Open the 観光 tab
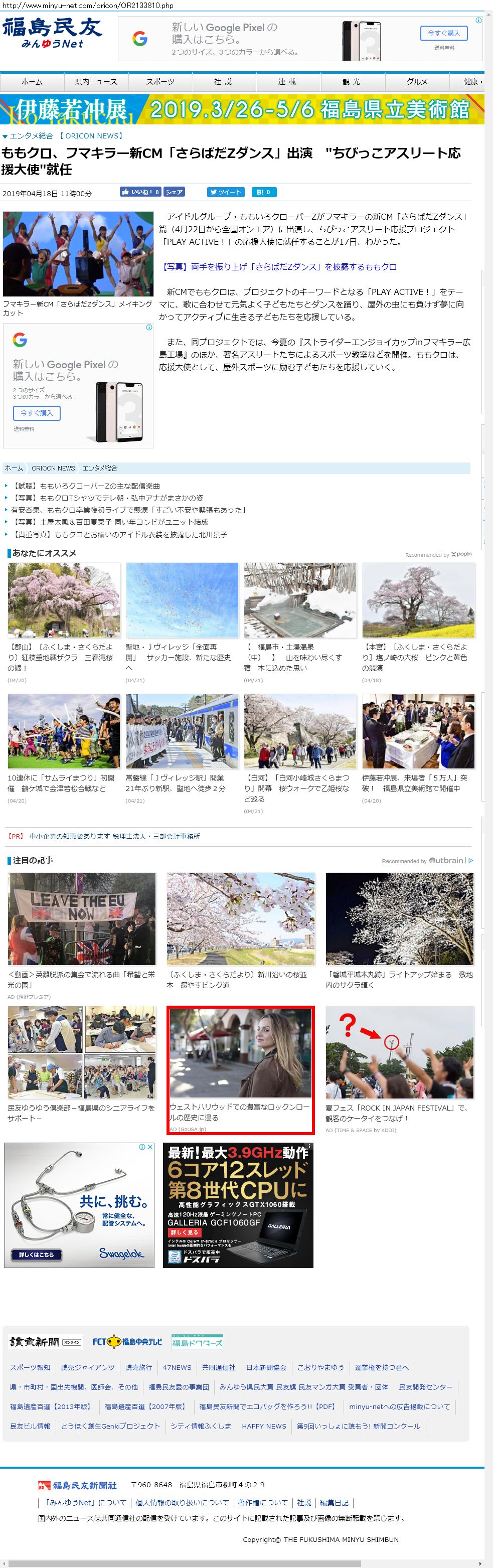Viewport: 493px width, 1568px height. pyautogui.click(x=351, y=82)
